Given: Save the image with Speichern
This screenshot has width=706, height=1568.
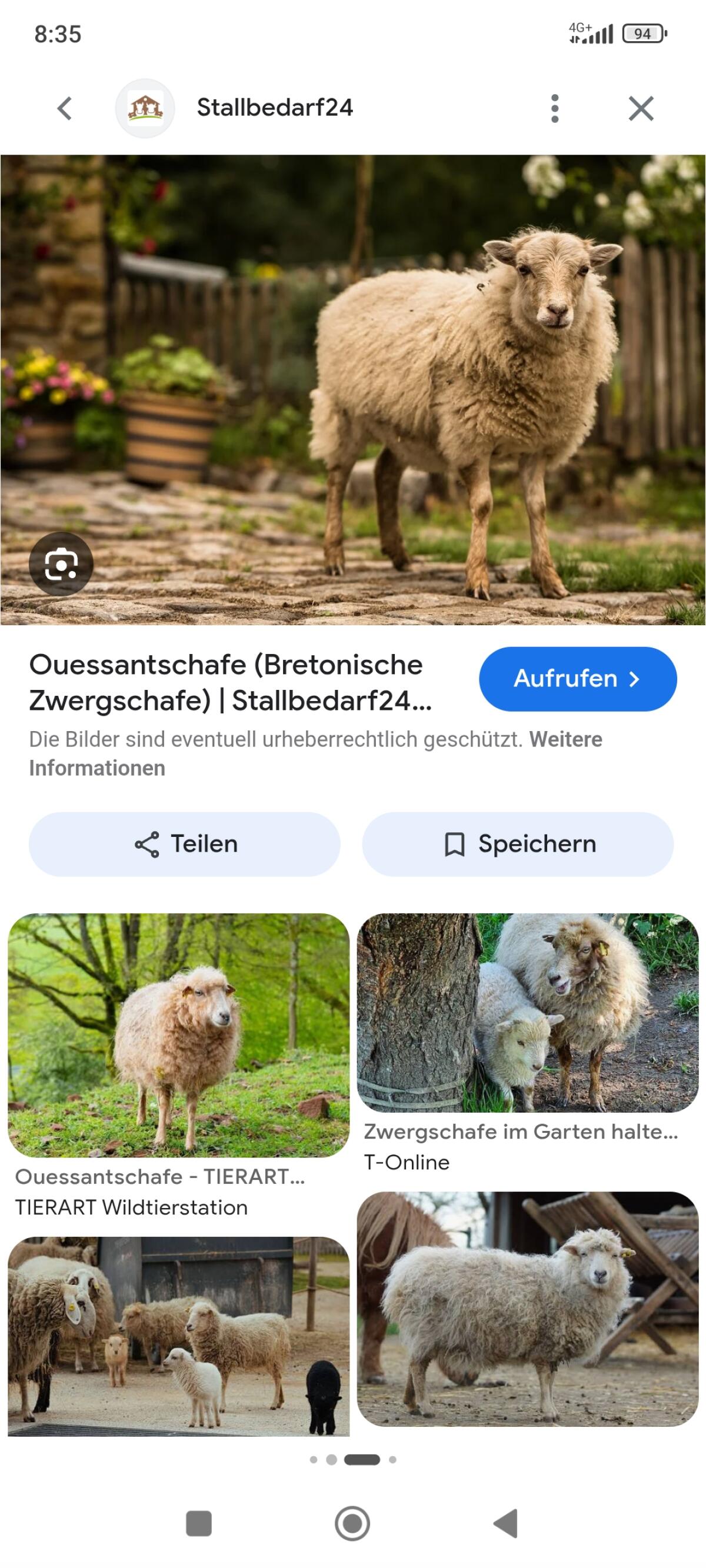Looking at the screenshot, I should tap(518, 844).
